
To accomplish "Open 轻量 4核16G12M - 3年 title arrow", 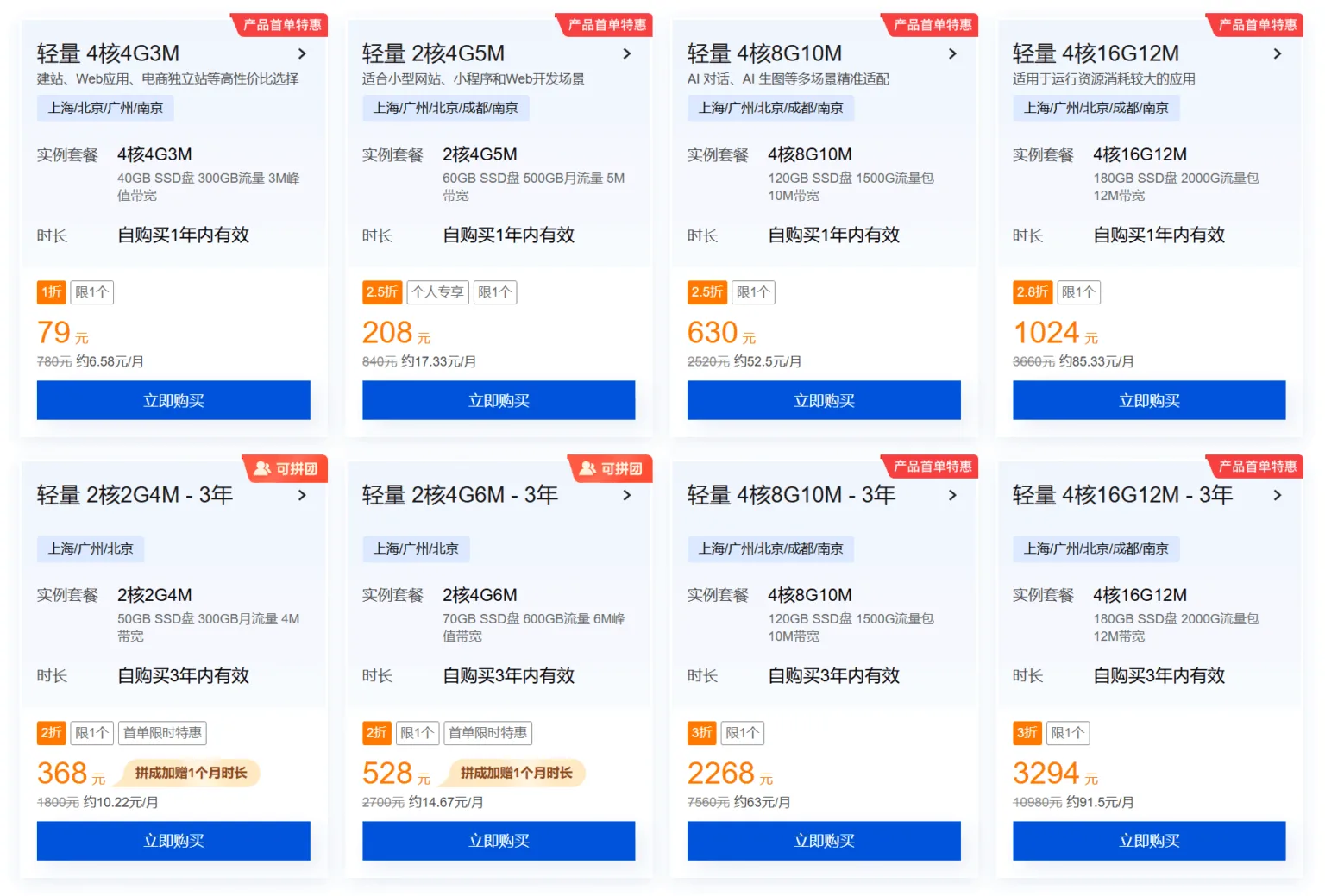I will [1278, 495].
